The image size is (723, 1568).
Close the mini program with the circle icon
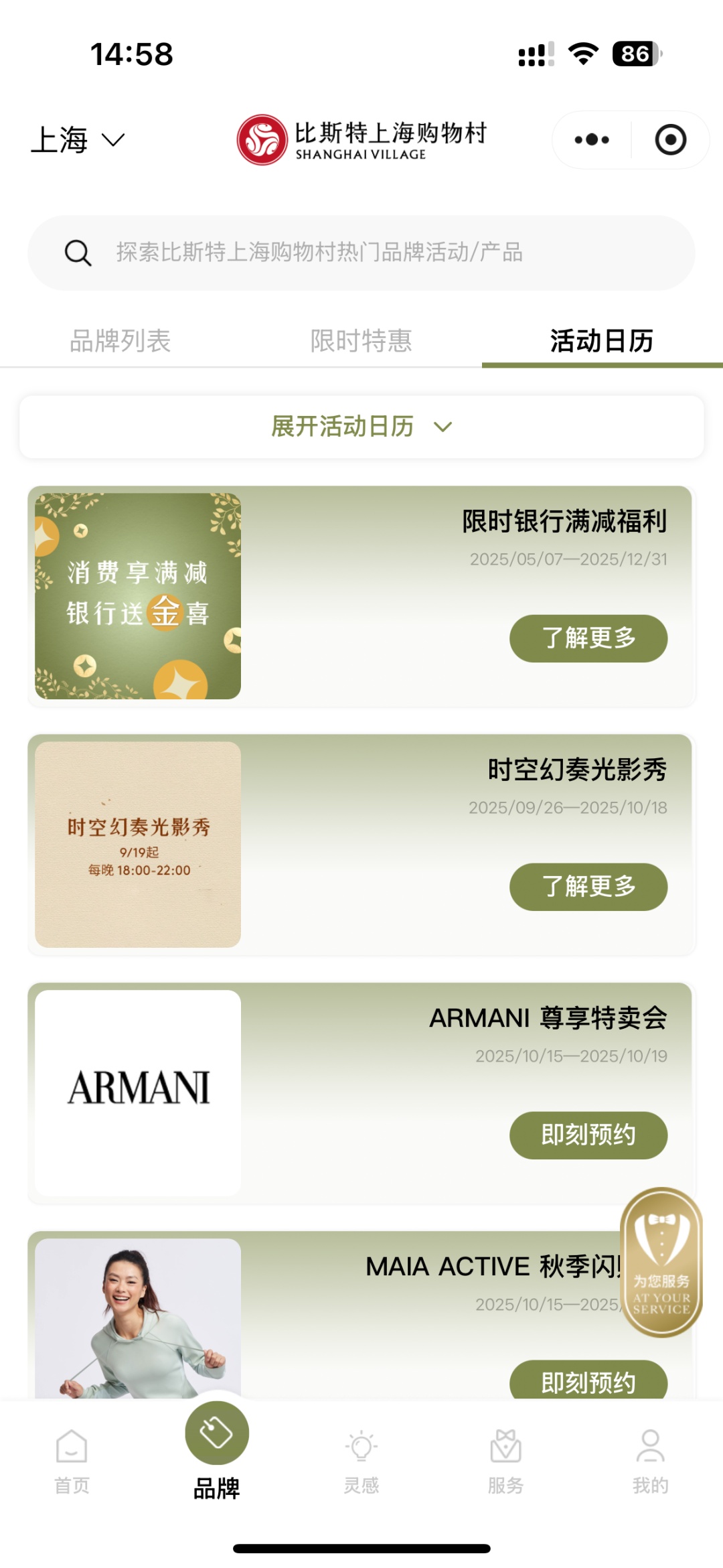(x=670, y=140)
